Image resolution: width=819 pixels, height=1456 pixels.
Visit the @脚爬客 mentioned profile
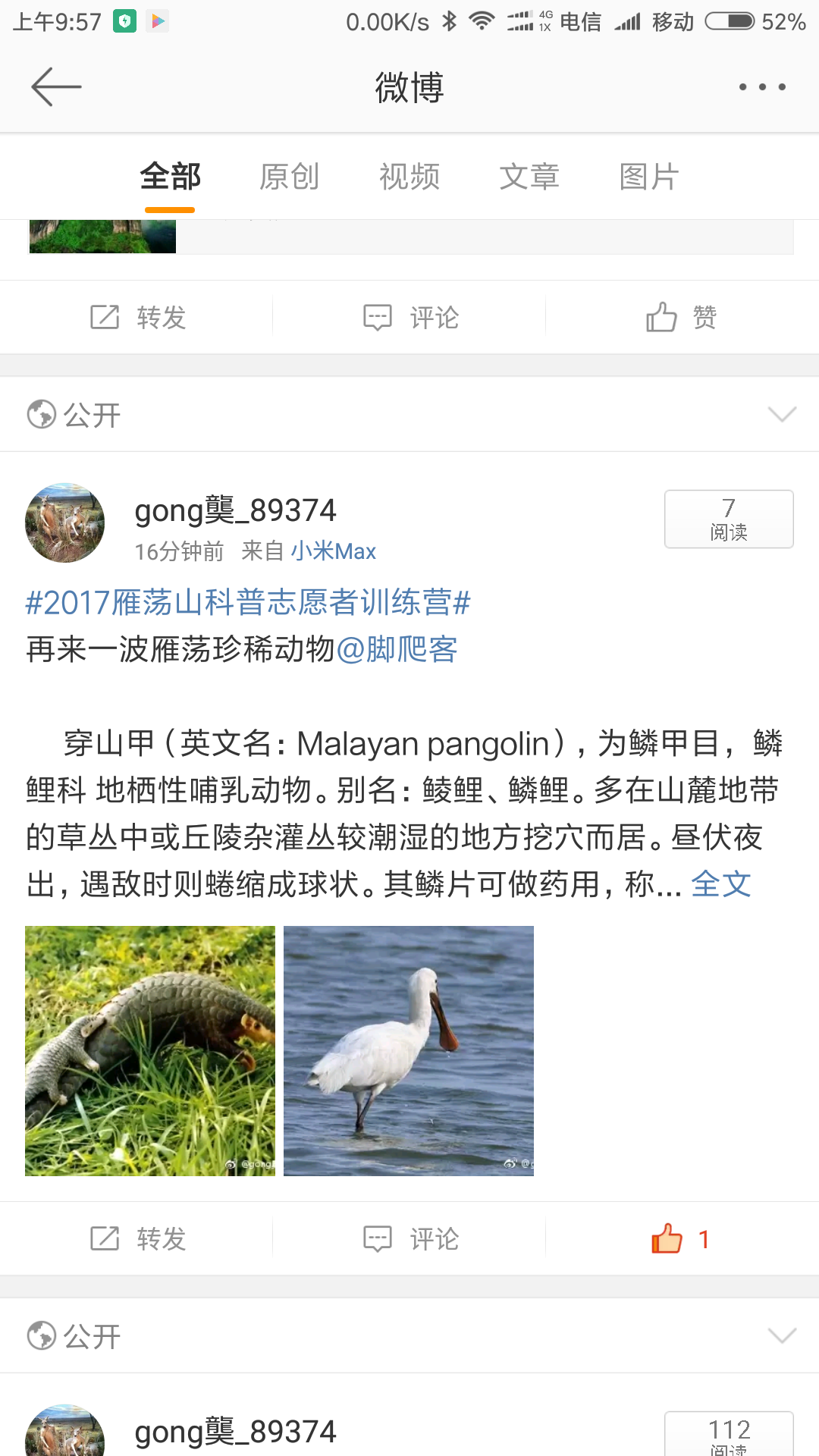[397, 650]
